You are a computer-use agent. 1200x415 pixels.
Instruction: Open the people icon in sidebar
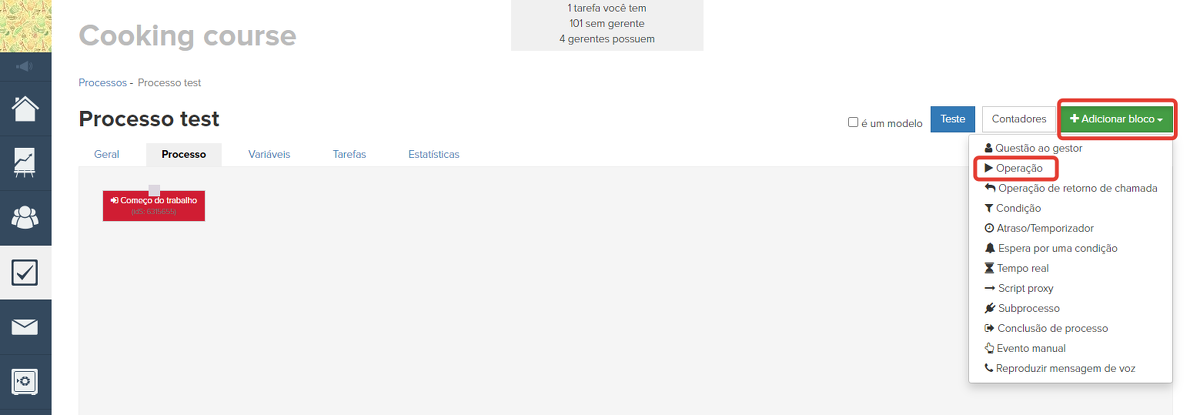[25, 217]
